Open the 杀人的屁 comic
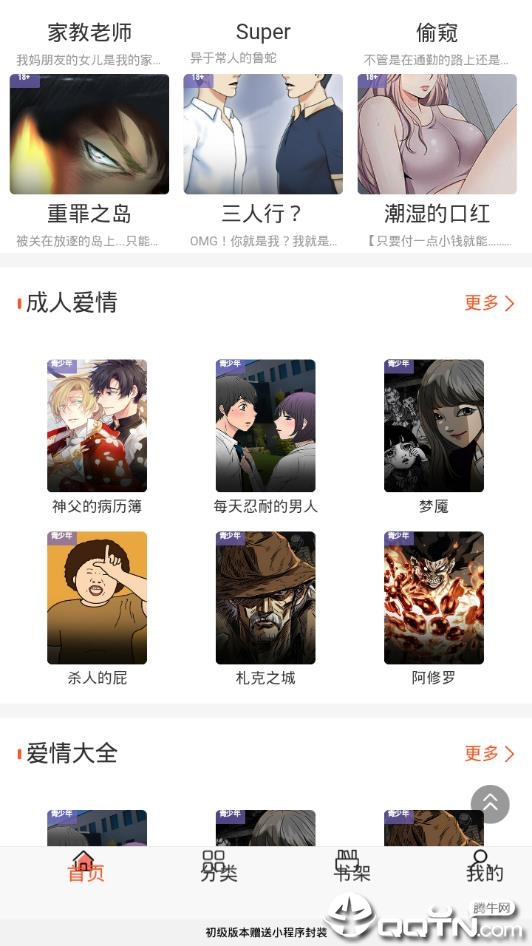The image size is (532, 946). pos(97,597)
